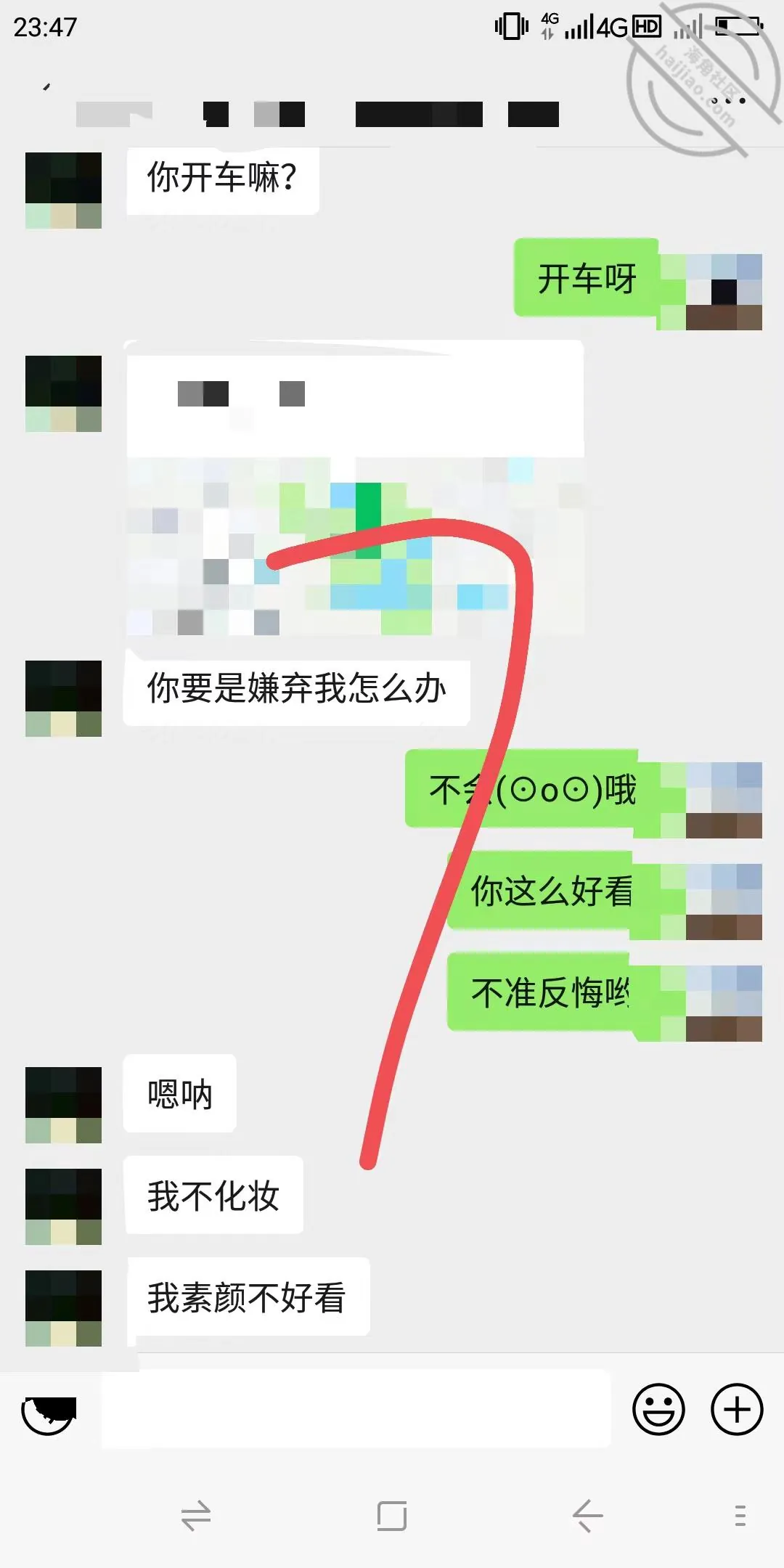Screen dimensions: 784x1568
Task: Tap the message input field
Action: pos(356,1409)
